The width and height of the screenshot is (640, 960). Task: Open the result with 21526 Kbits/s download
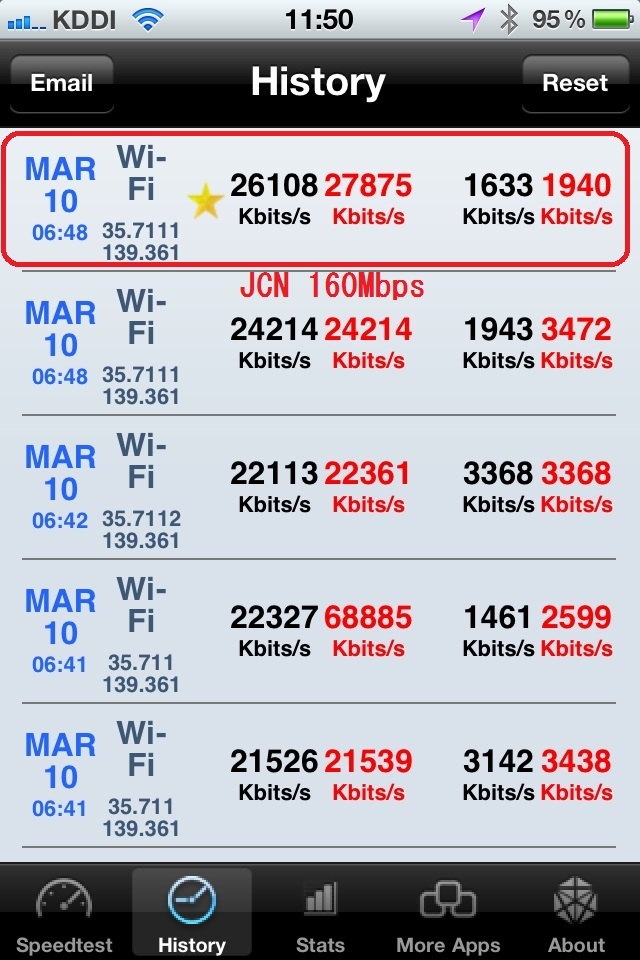click(x=320, y=775)
